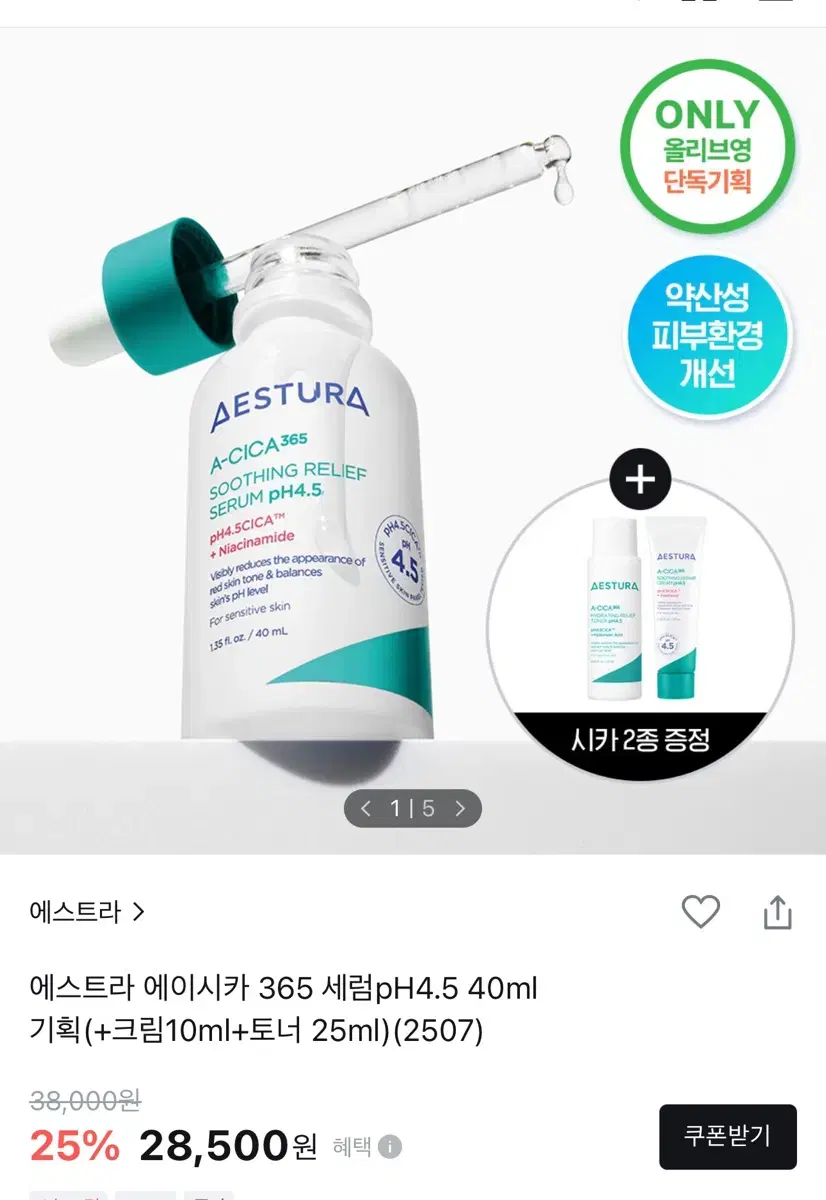Click the previous arrow on image carousel
Screen dimensions: 826x1200
(x=366, y=808)
